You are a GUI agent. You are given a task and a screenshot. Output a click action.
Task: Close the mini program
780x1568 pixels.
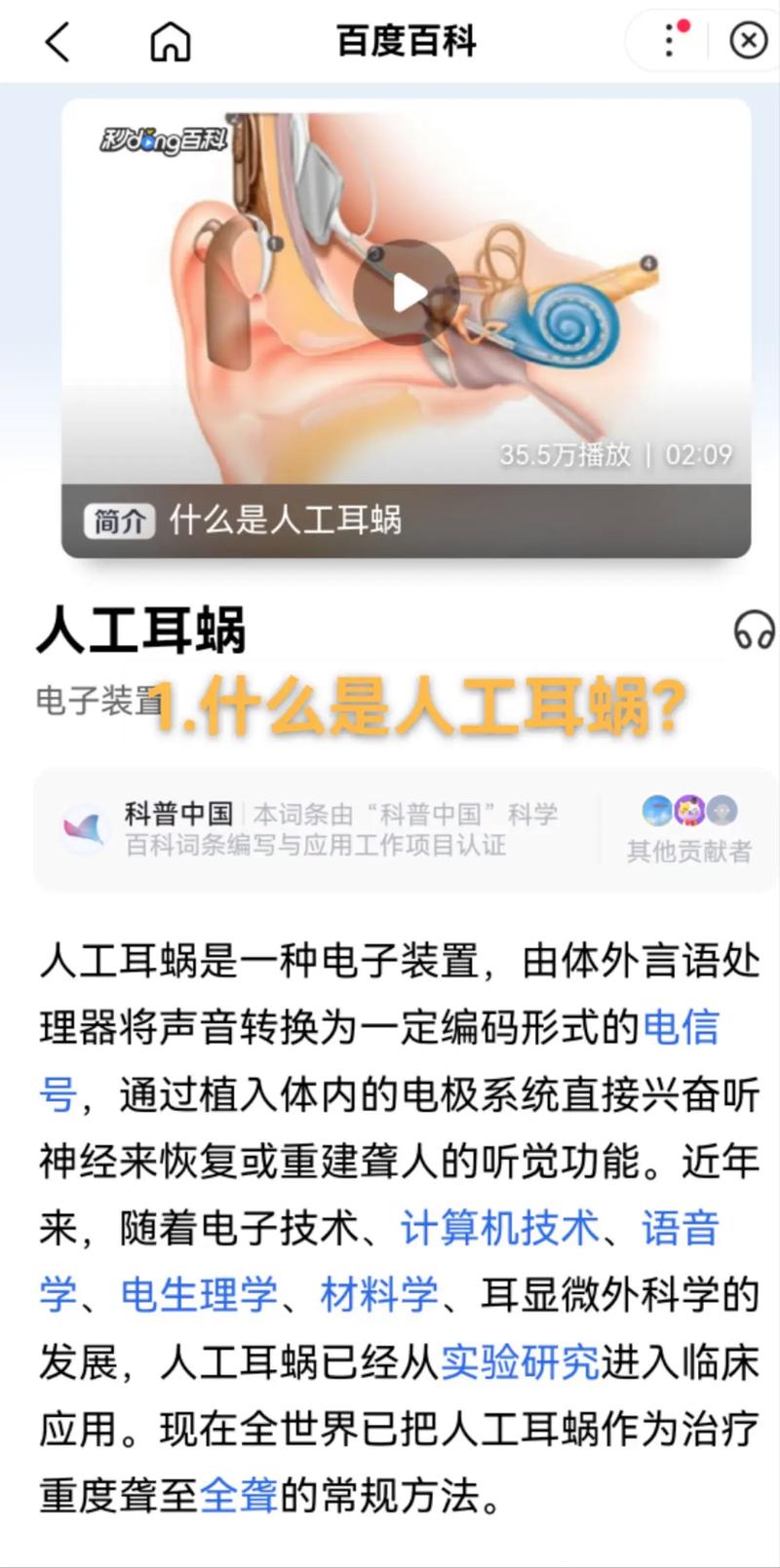[748, 41]
